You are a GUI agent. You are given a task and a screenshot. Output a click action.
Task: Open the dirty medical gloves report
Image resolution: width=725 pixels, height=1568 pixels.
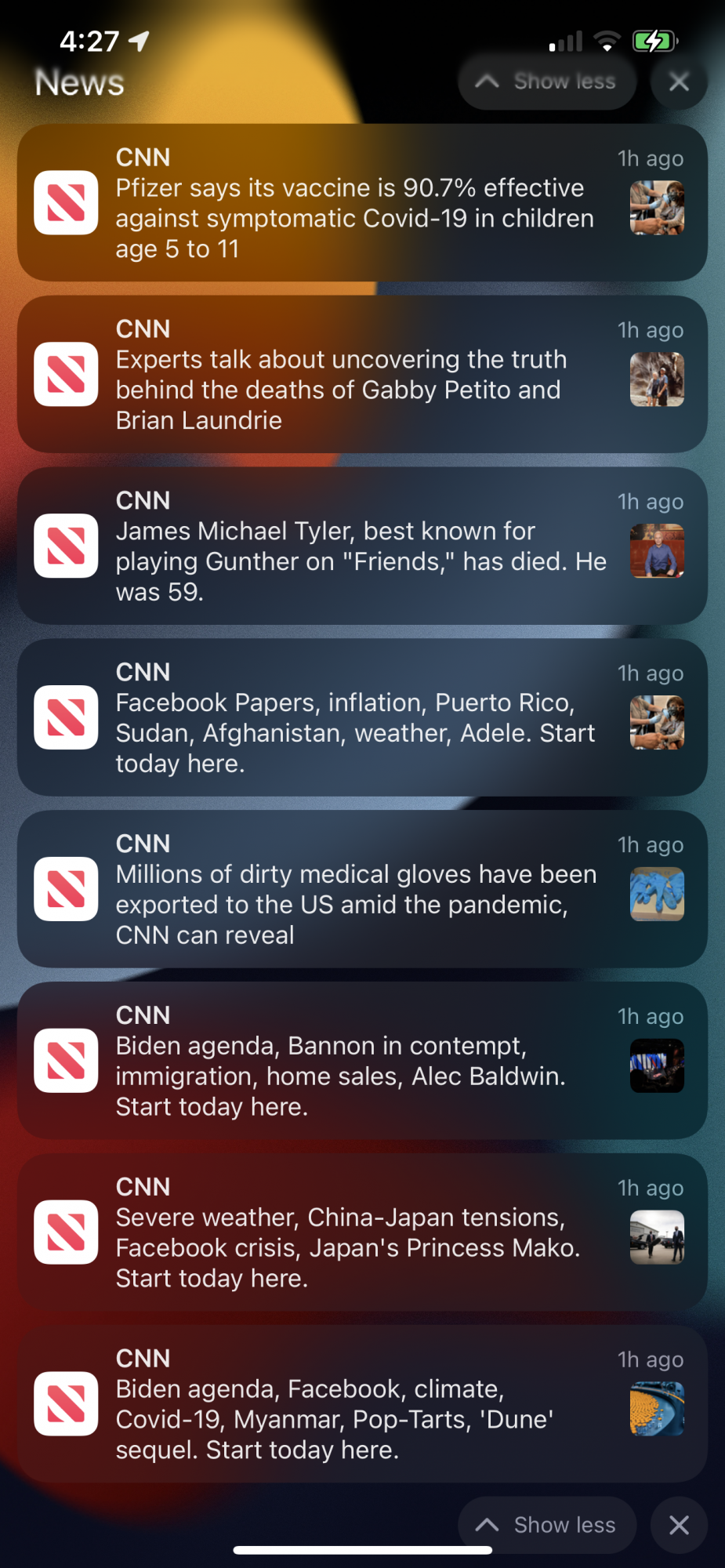pos(362,890)
